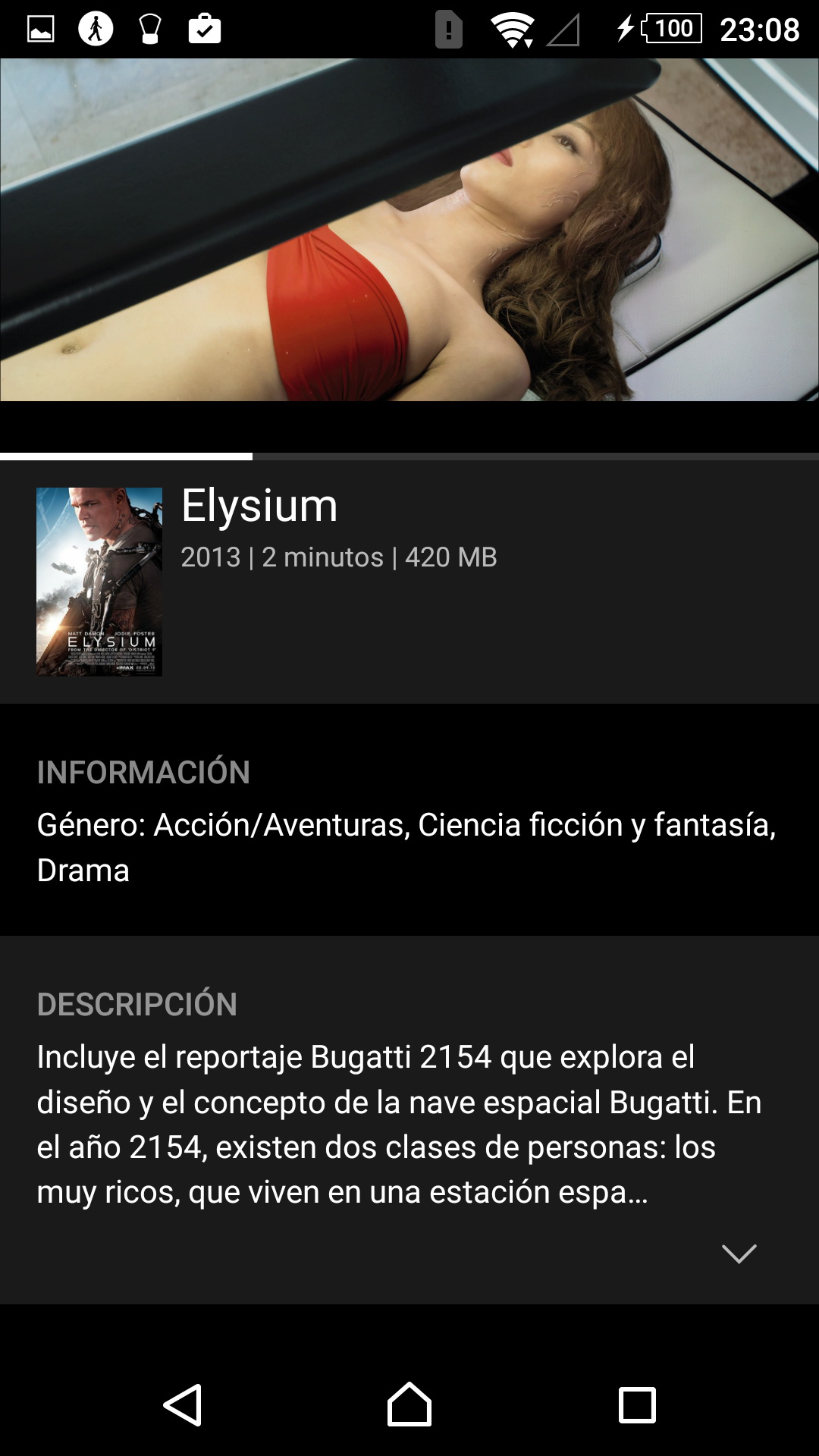Go back with the system back button
Image resolution: width=819 pixels, height=1456 pixels.
[x=182, y=1405]
